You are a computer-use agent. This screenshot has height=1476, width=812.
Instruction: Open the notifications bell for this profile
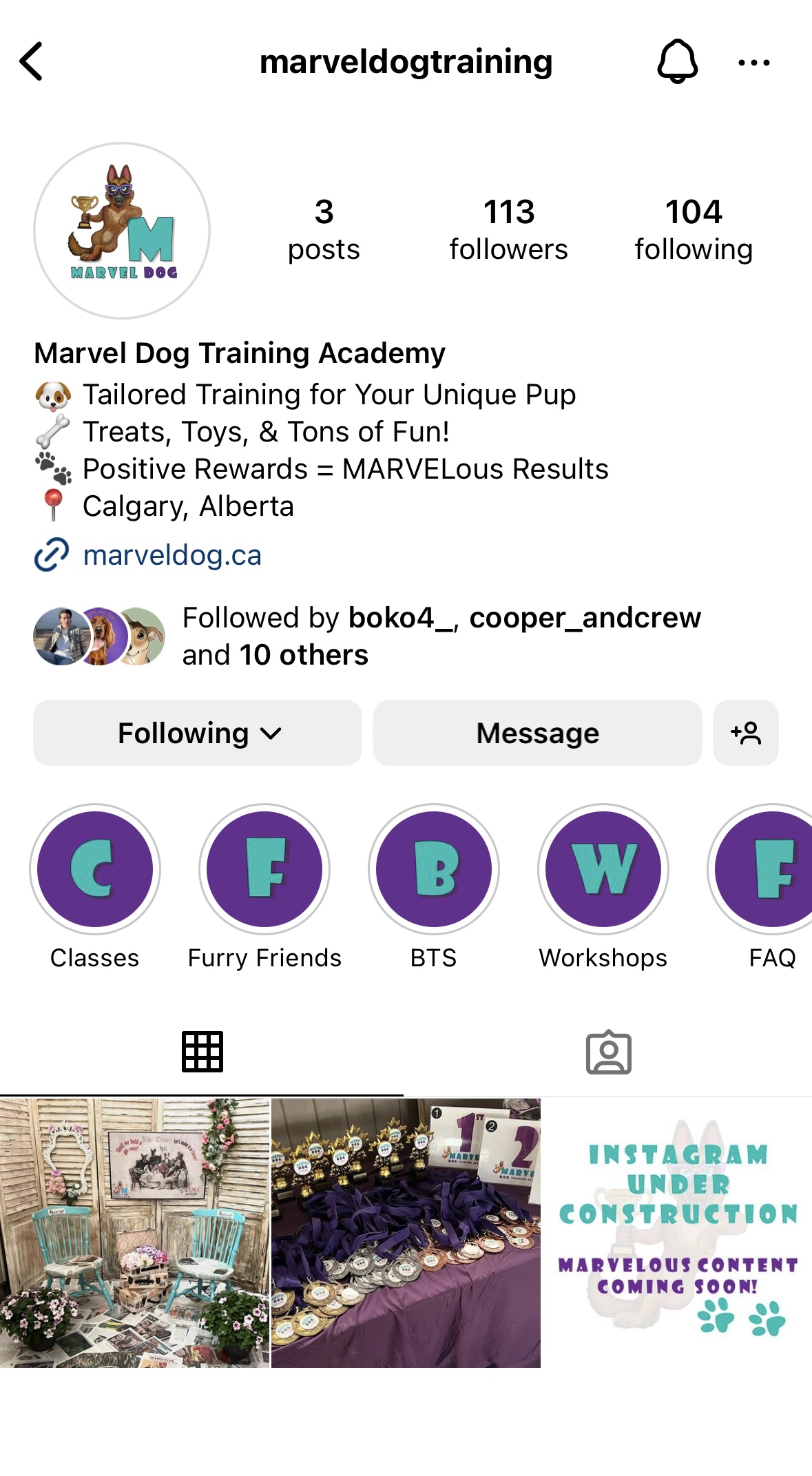pyautogui.click(x=678, y=62)
